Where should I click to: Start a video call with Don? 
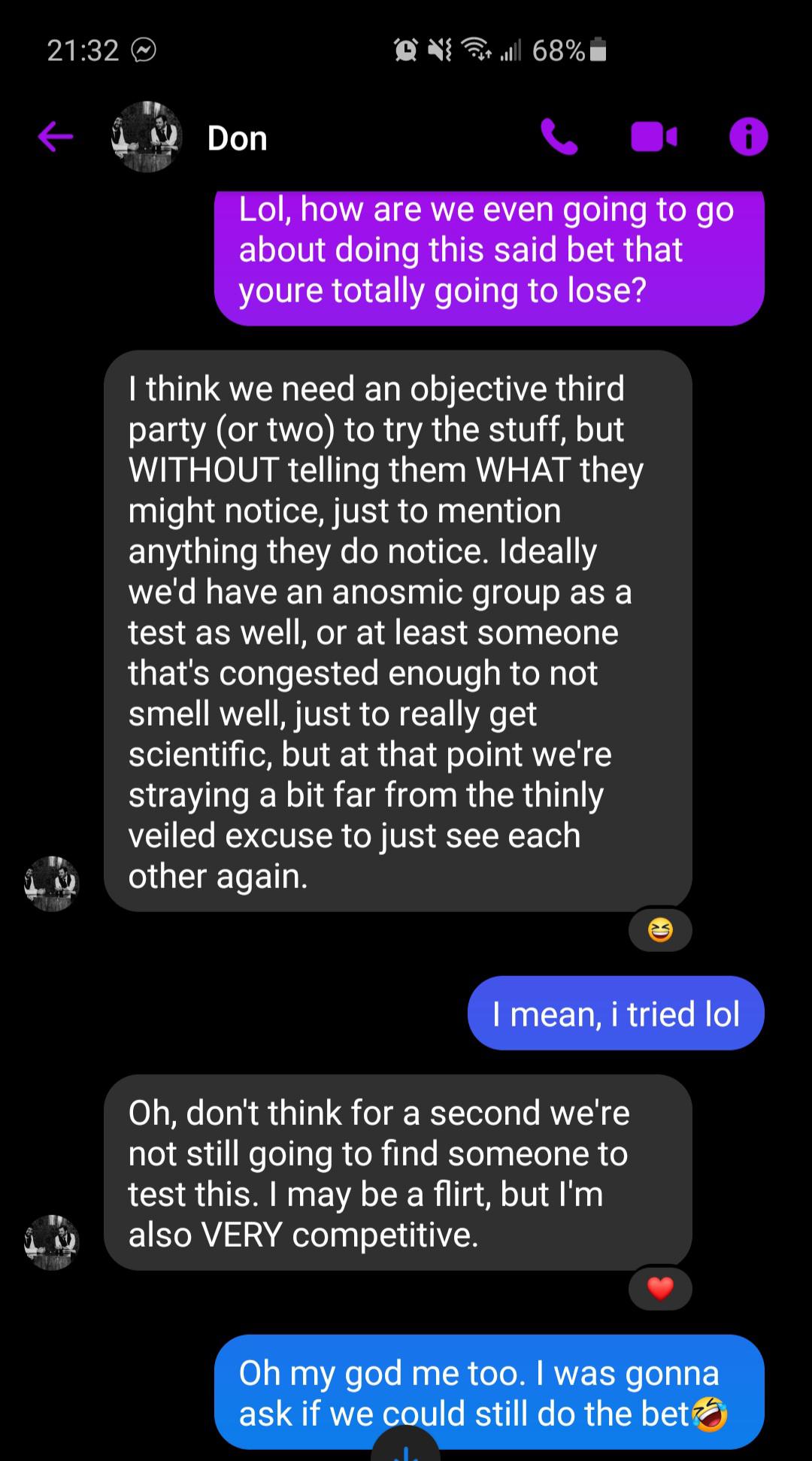[x=653, y=137]
